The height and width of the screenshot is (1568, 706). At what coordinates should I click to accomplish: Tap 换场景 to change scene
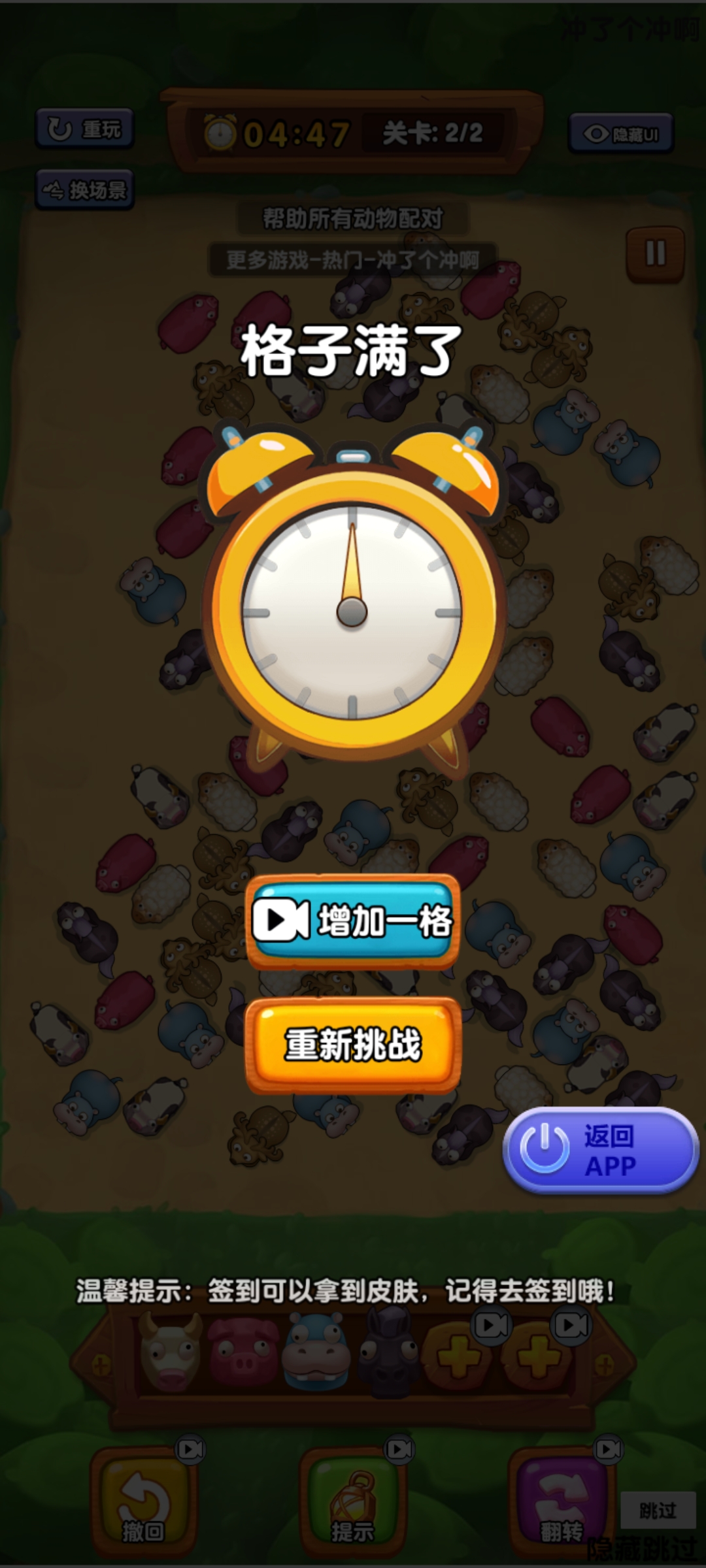coord(84,190)
